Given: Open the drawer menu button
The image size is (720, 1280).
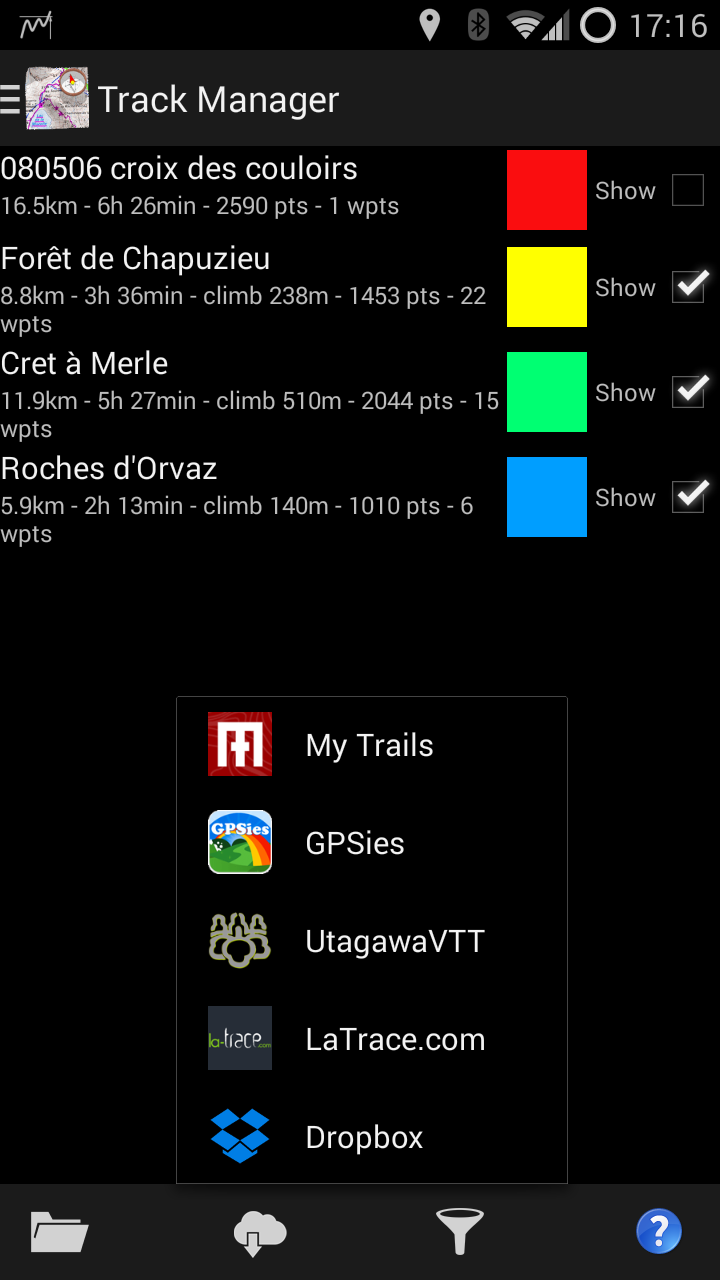Looking at the screenshot, I should 12,99.
